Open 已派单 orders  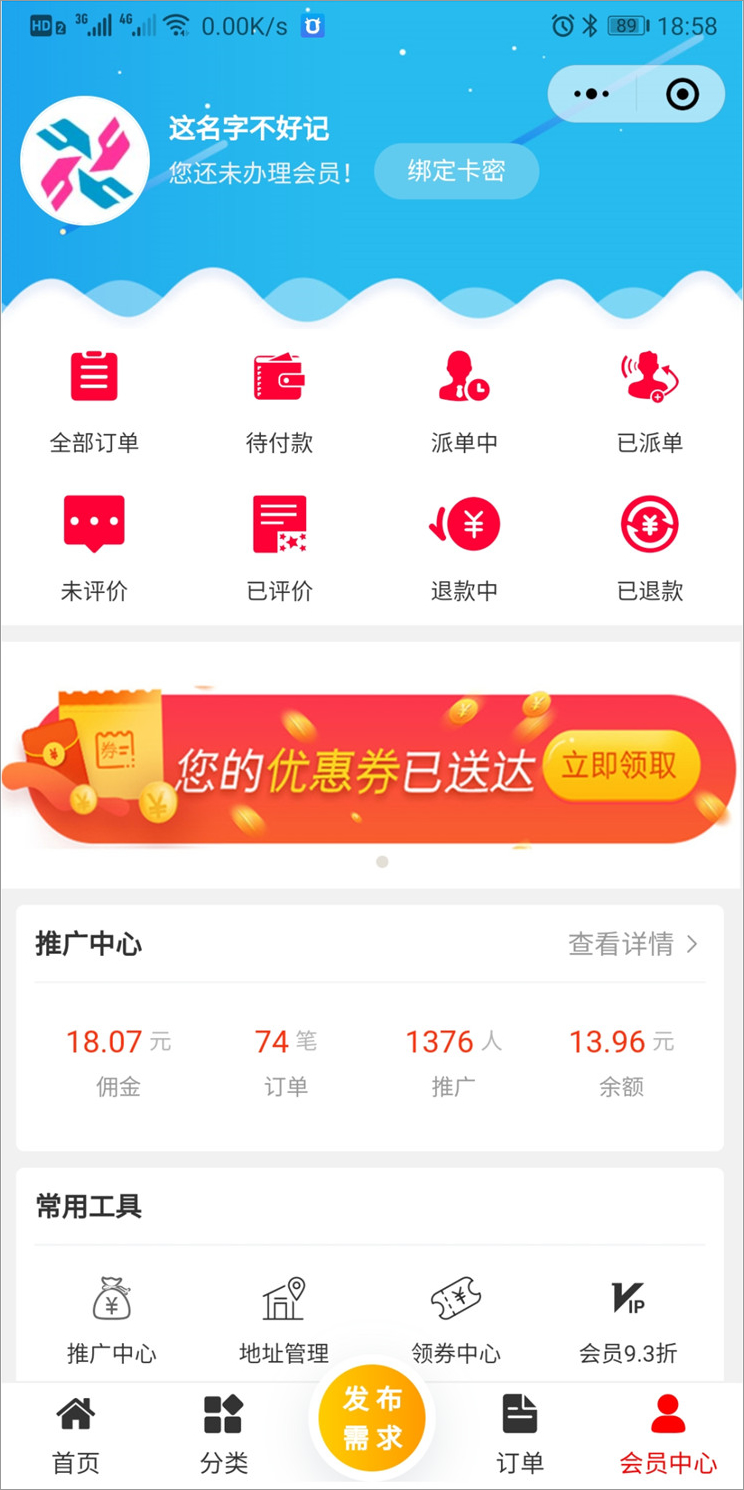pos(650,400)
